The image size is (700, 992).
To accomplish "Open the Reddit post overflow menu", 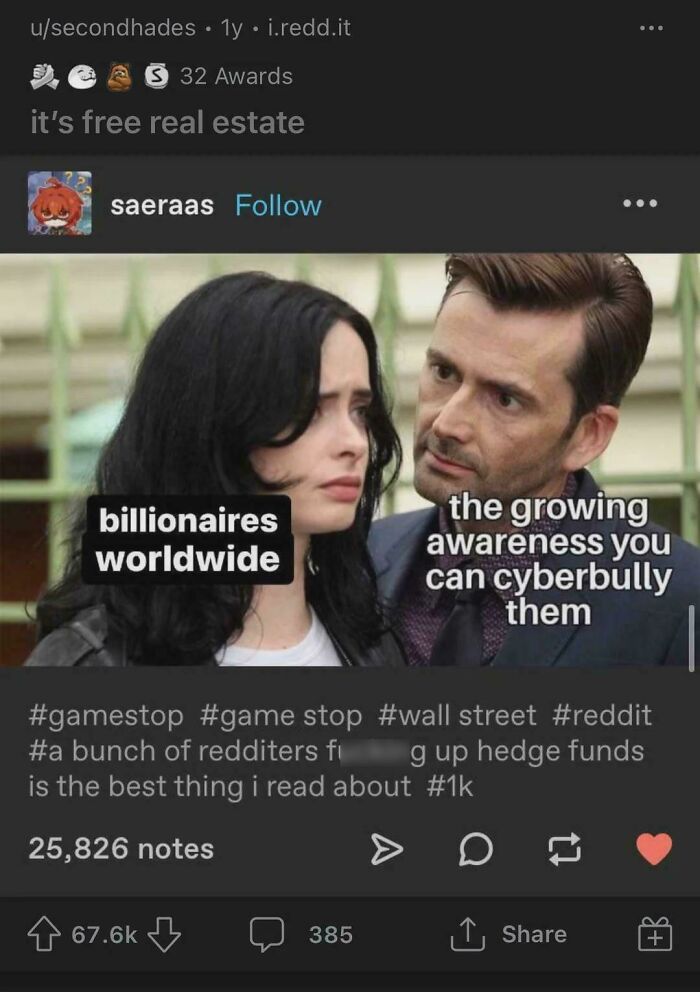I will click(652, 28).
